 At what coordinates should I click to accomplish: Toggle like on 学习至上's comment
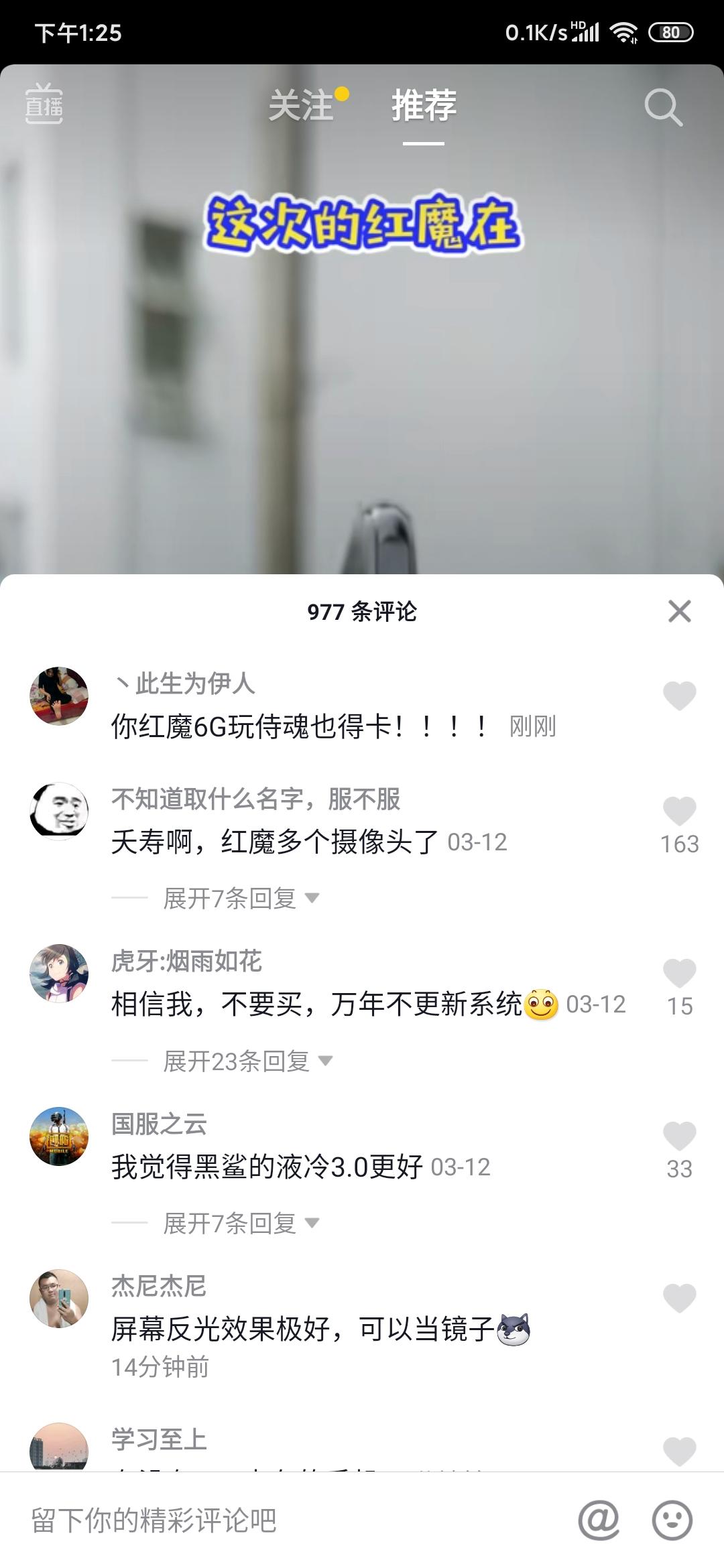click(x=679, y=1451)
